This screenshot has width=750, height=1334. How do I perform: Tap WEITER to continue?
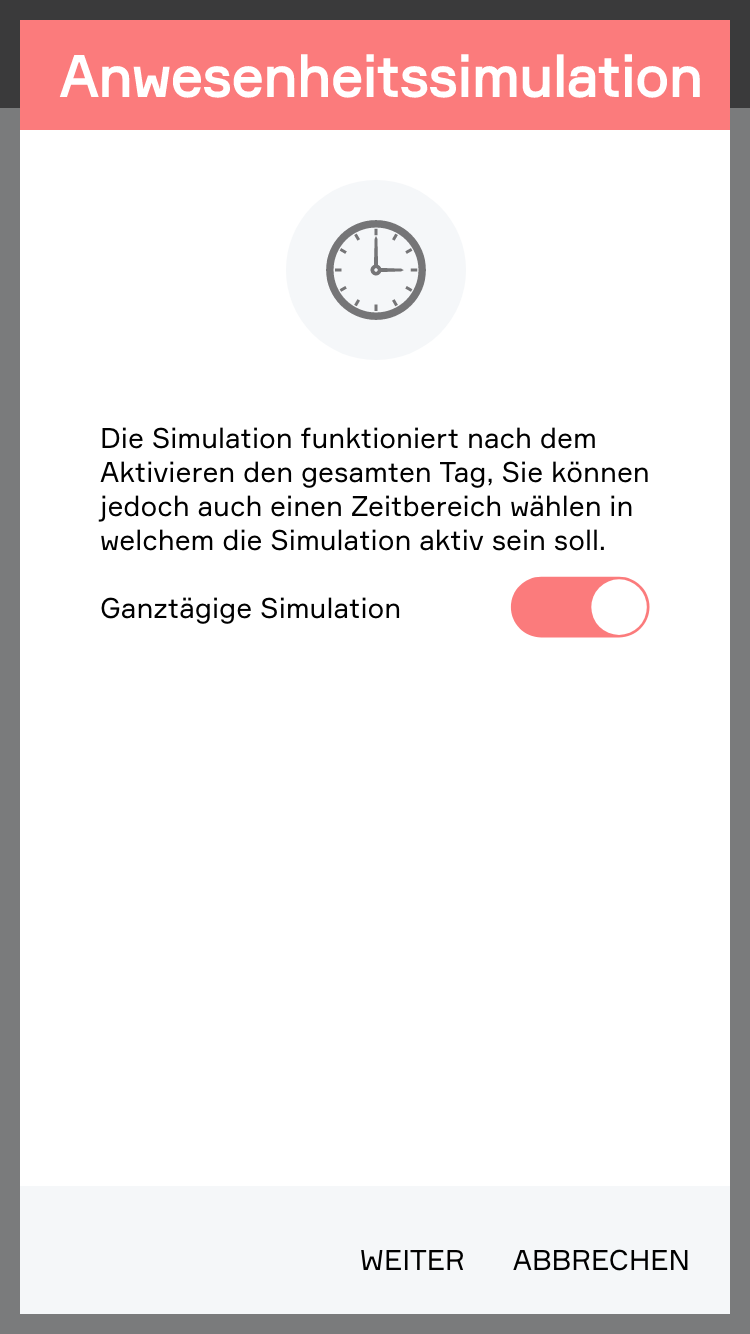point(412,1260)
